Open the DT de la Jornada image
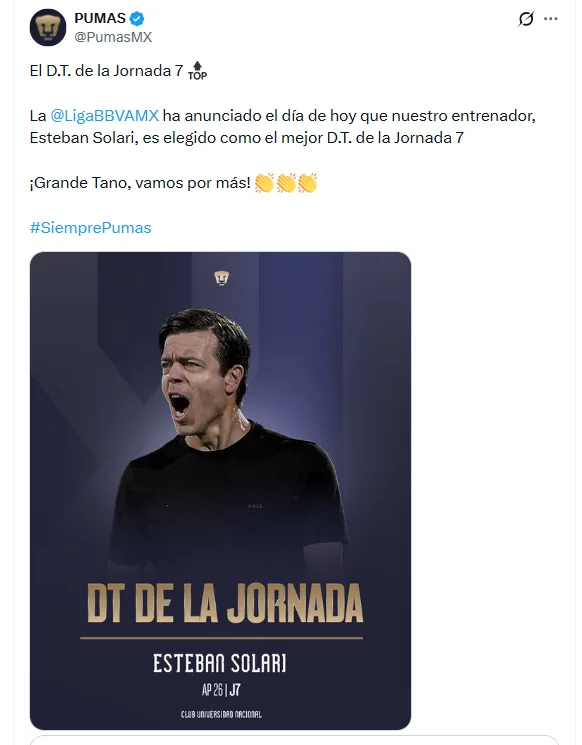 (x=220, y=491)
